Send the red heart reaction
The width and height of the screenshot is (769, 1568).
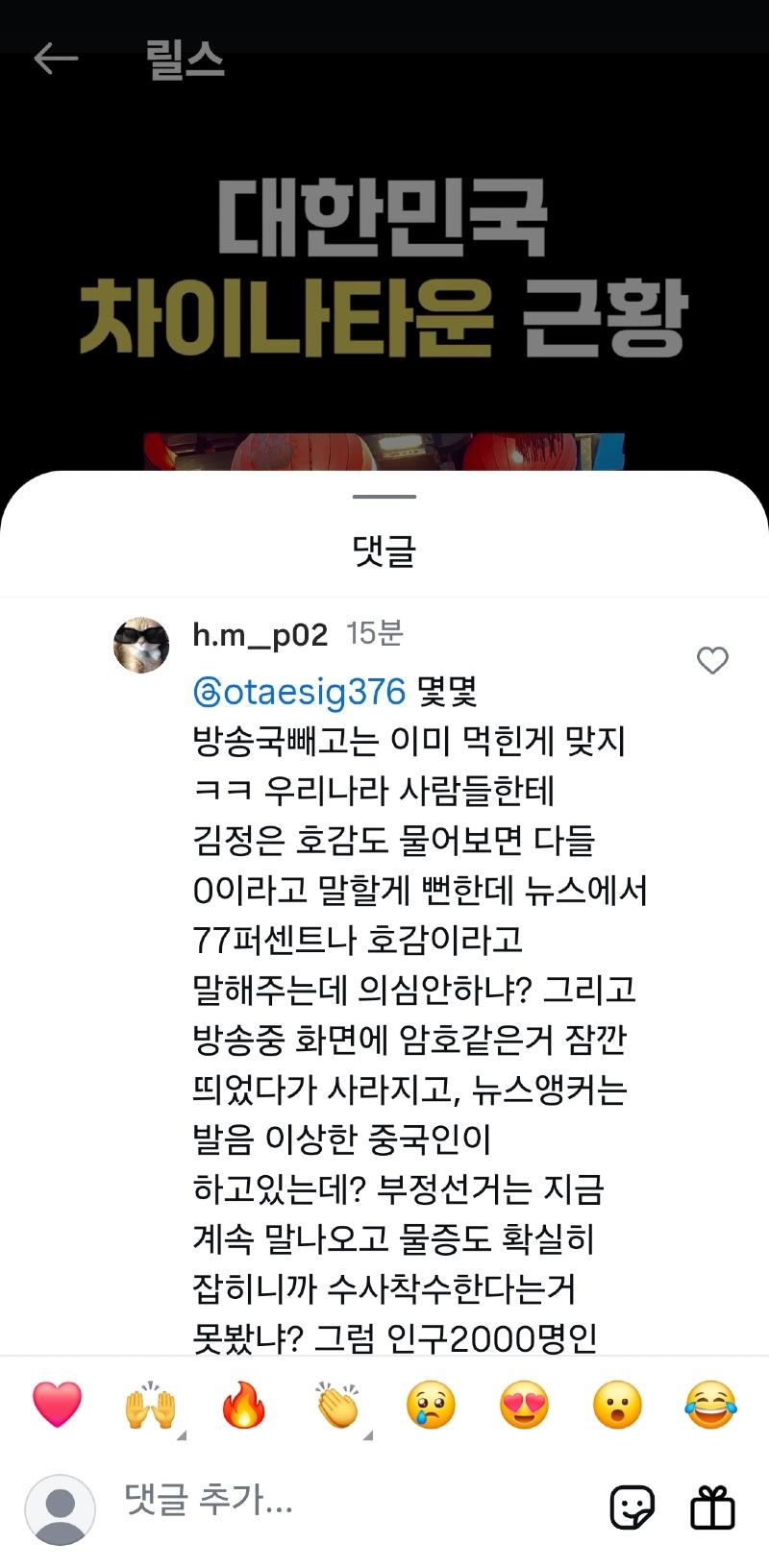click(x=57, y=1407)
